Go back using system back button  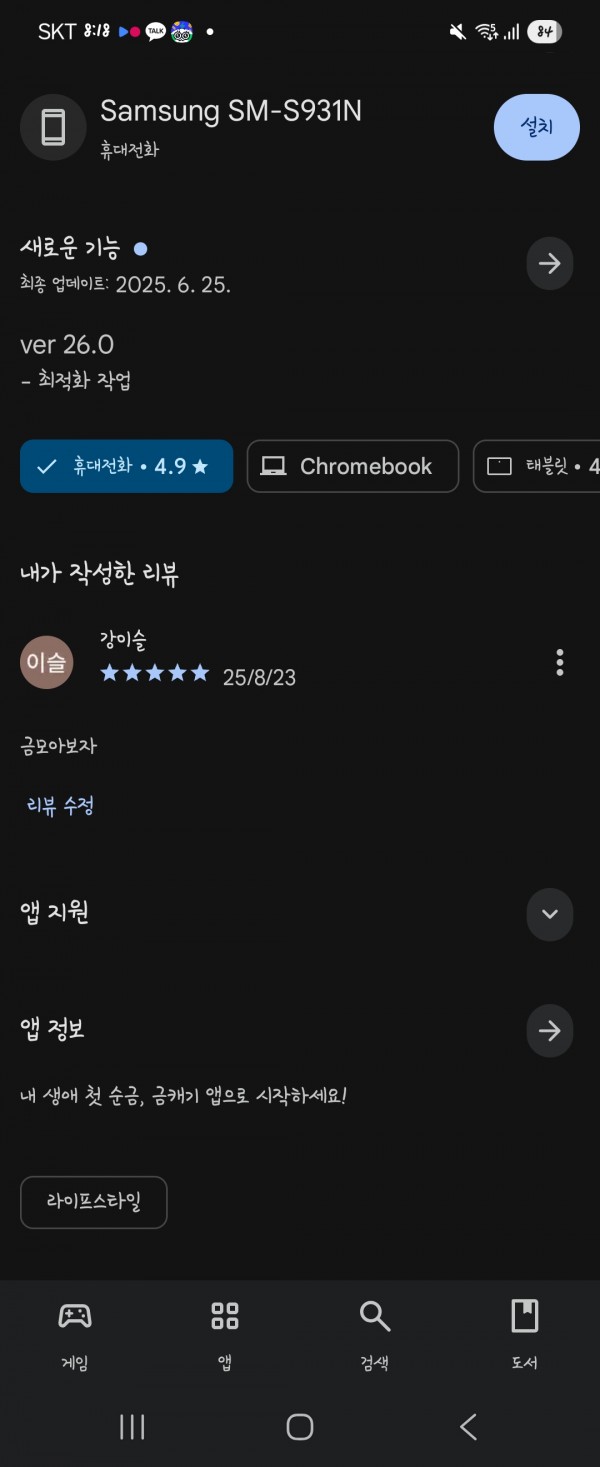point(468,1427)
